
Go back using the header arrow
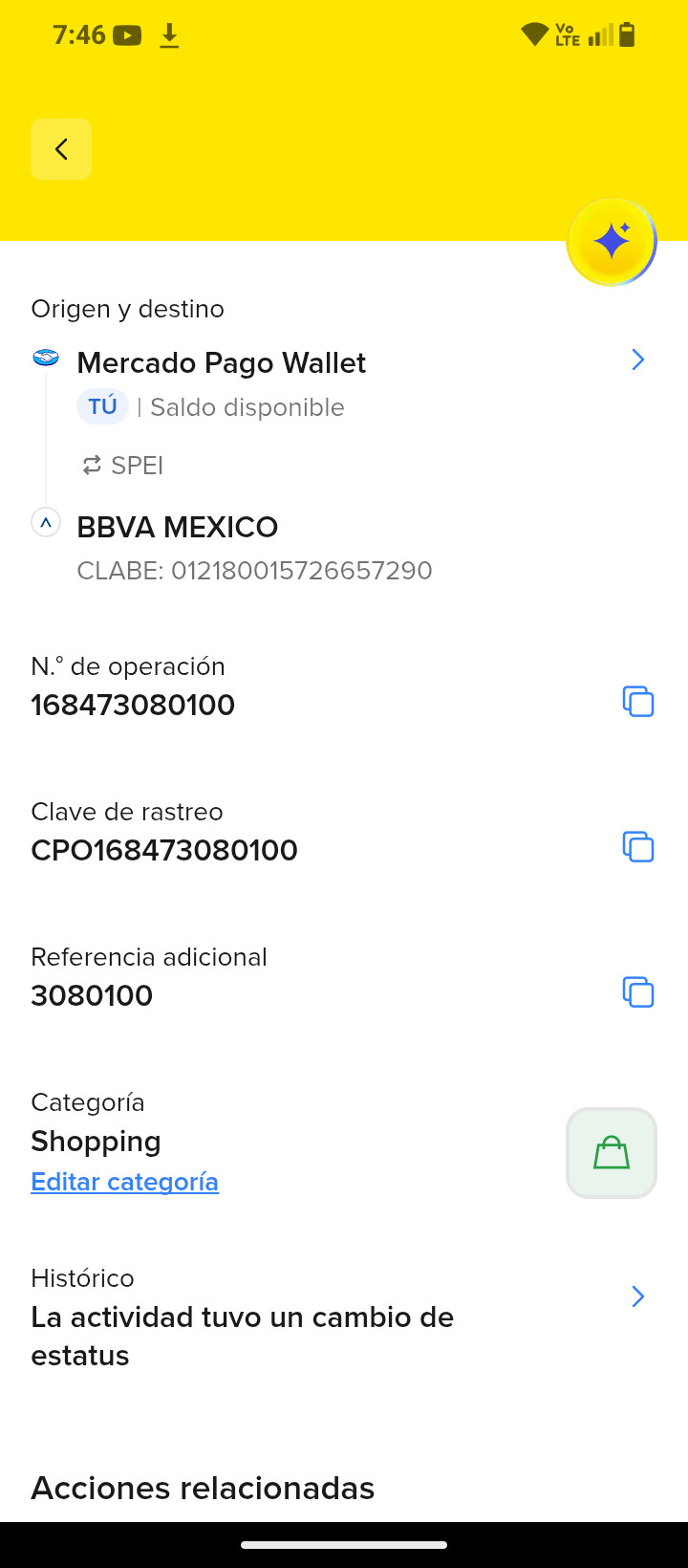pos(61,149)
